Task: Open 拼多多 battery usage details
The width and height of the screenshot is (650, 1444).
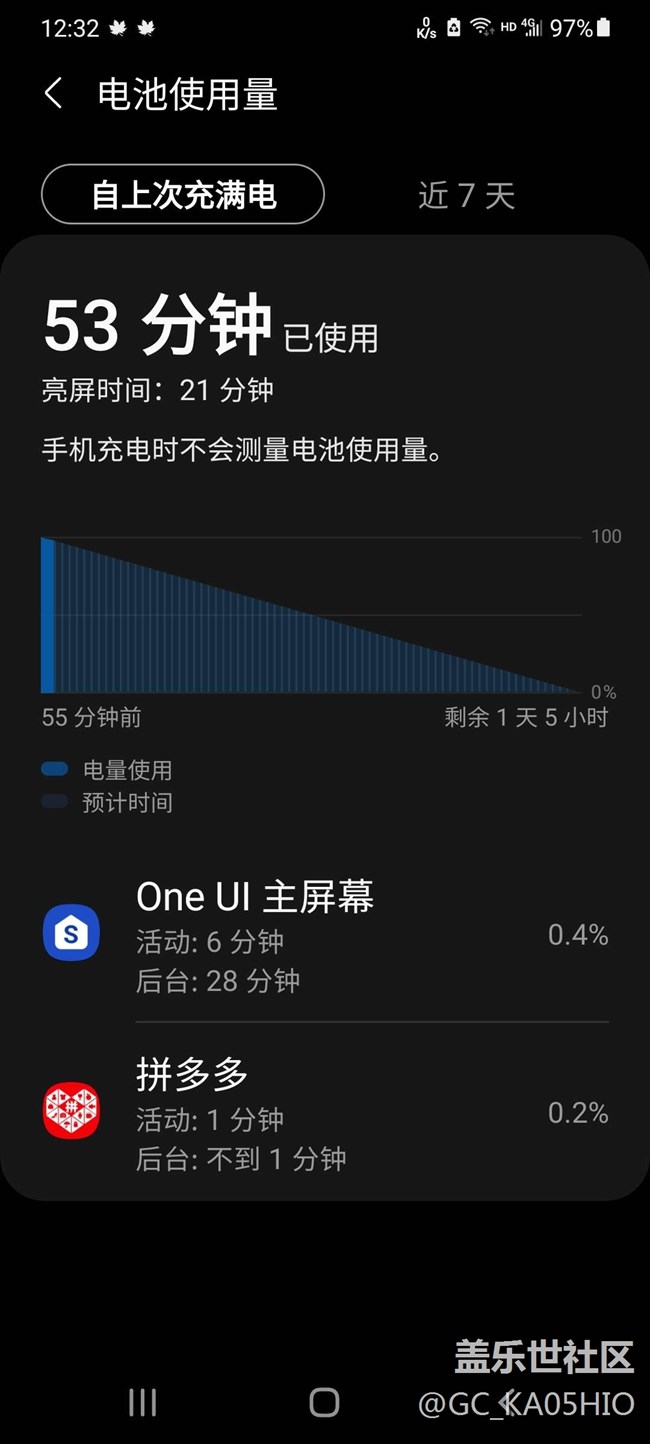Action: point(325,1114)
